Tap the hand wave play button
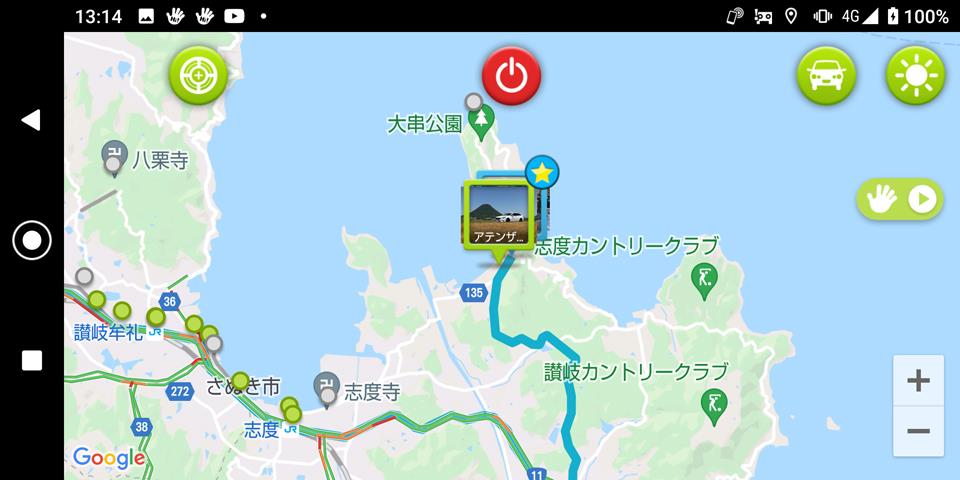960x480 pixels. (900, 200)
